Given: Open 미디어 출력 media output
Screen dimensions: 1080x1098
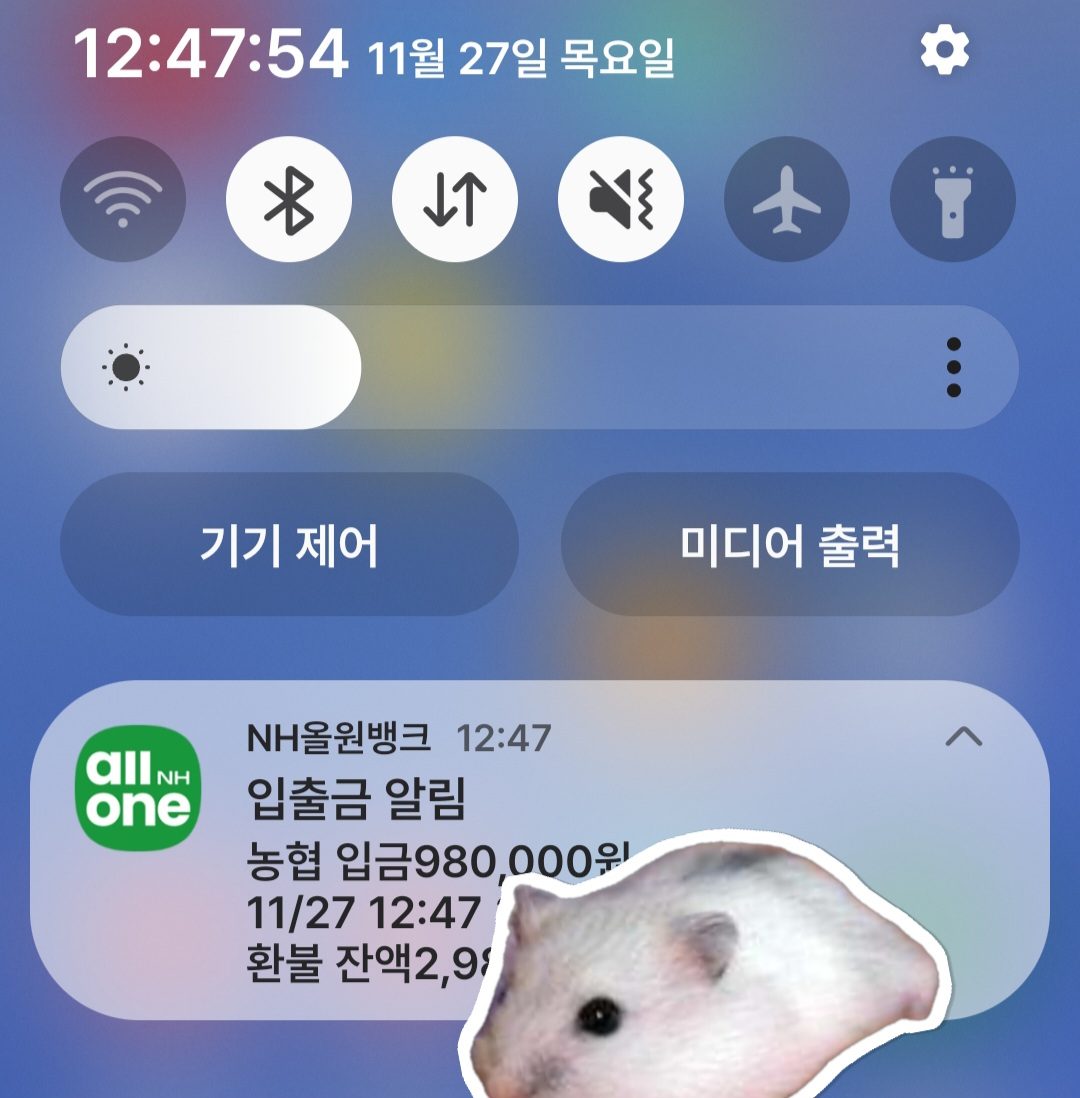Looking at the screenshot, I should pyautogui.click(x=790, y=545).
